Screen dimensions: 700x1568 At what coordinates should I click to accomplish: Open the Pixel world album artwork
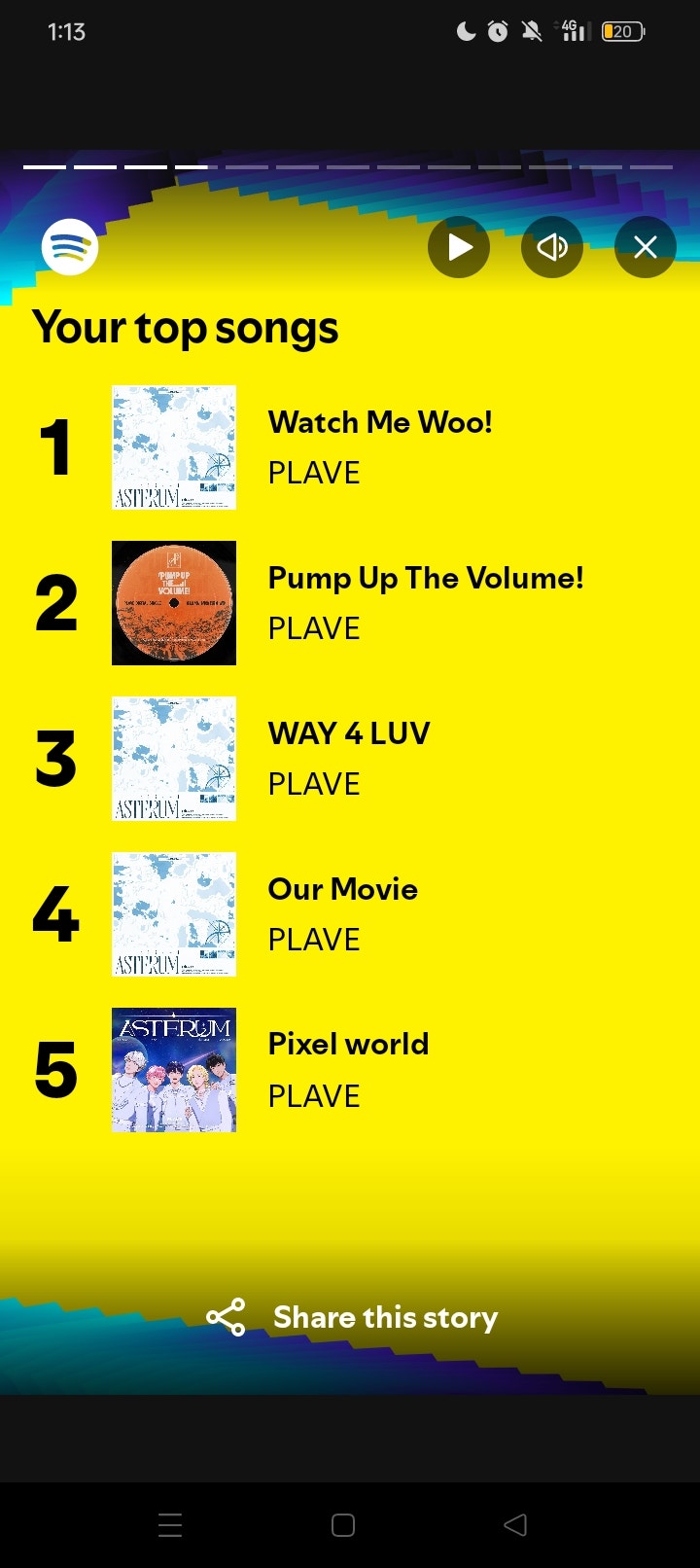173,1070
